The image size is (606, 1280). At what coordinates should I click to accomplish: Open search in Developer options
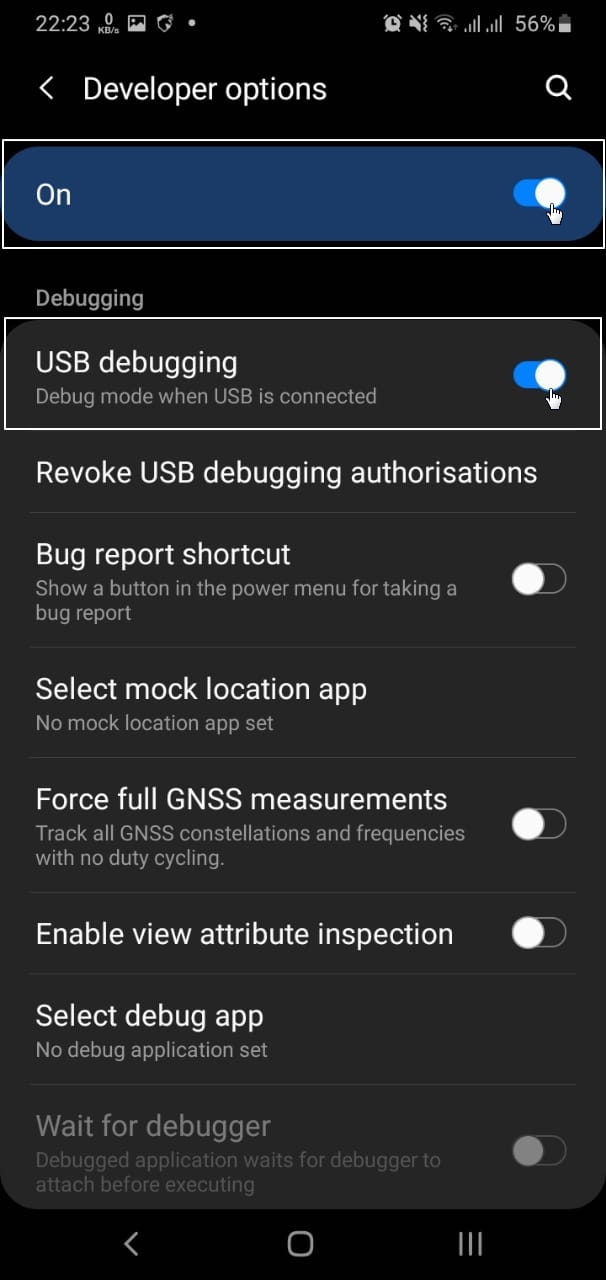point(558,88)
